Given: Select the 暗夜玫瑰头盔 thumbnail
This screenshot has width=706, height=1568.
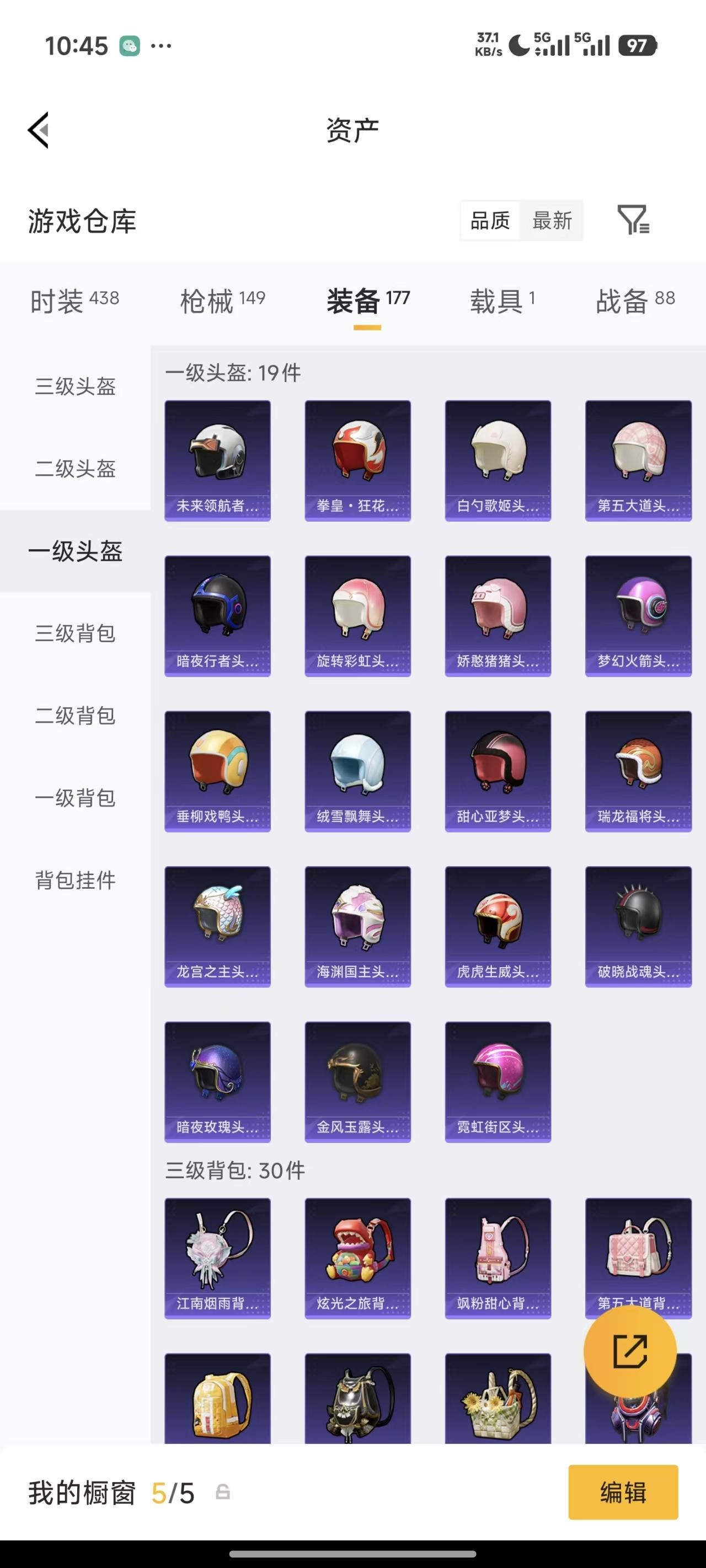Looking at the screenshot, I should click(217, 1082).
